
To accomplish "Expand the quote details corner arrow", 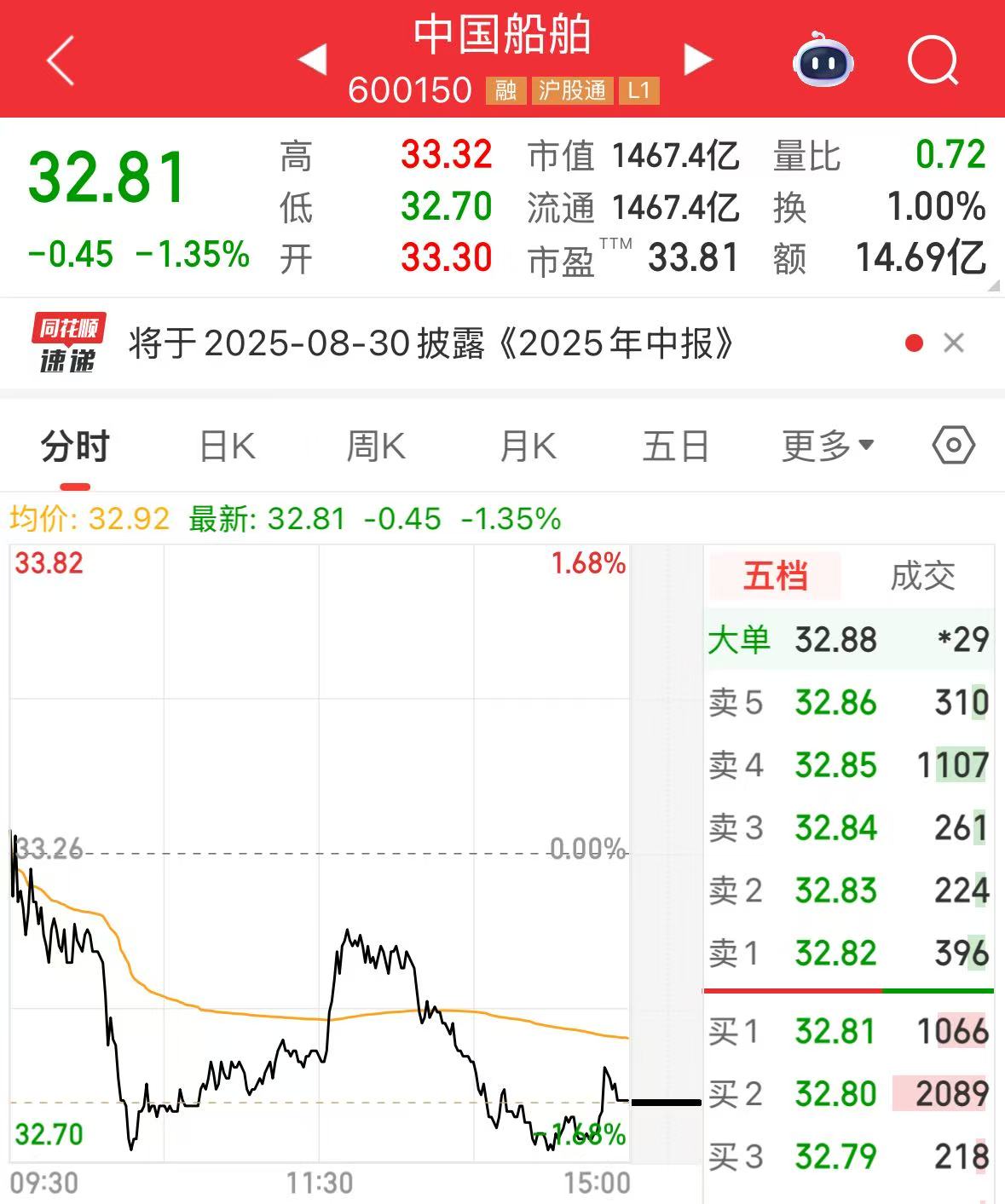I will (993, 286).
